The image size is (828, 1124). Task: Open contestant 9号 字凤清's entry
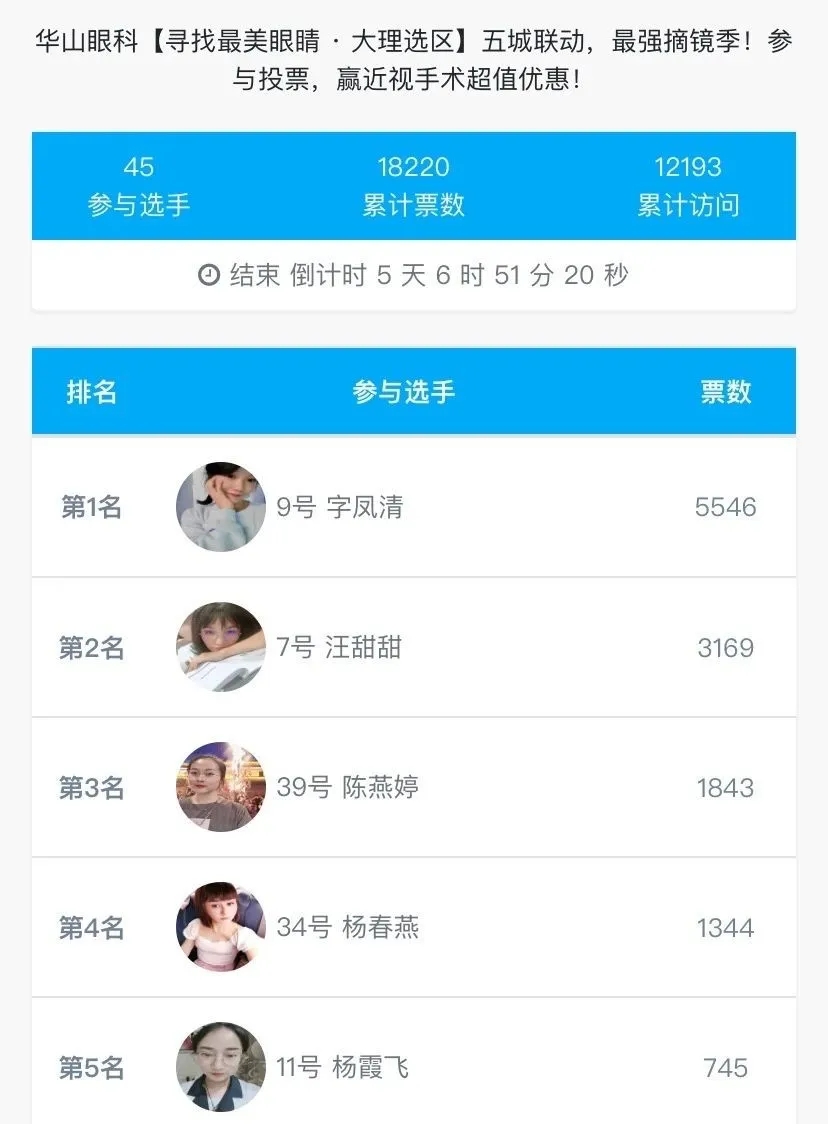[x=340, y=507]
